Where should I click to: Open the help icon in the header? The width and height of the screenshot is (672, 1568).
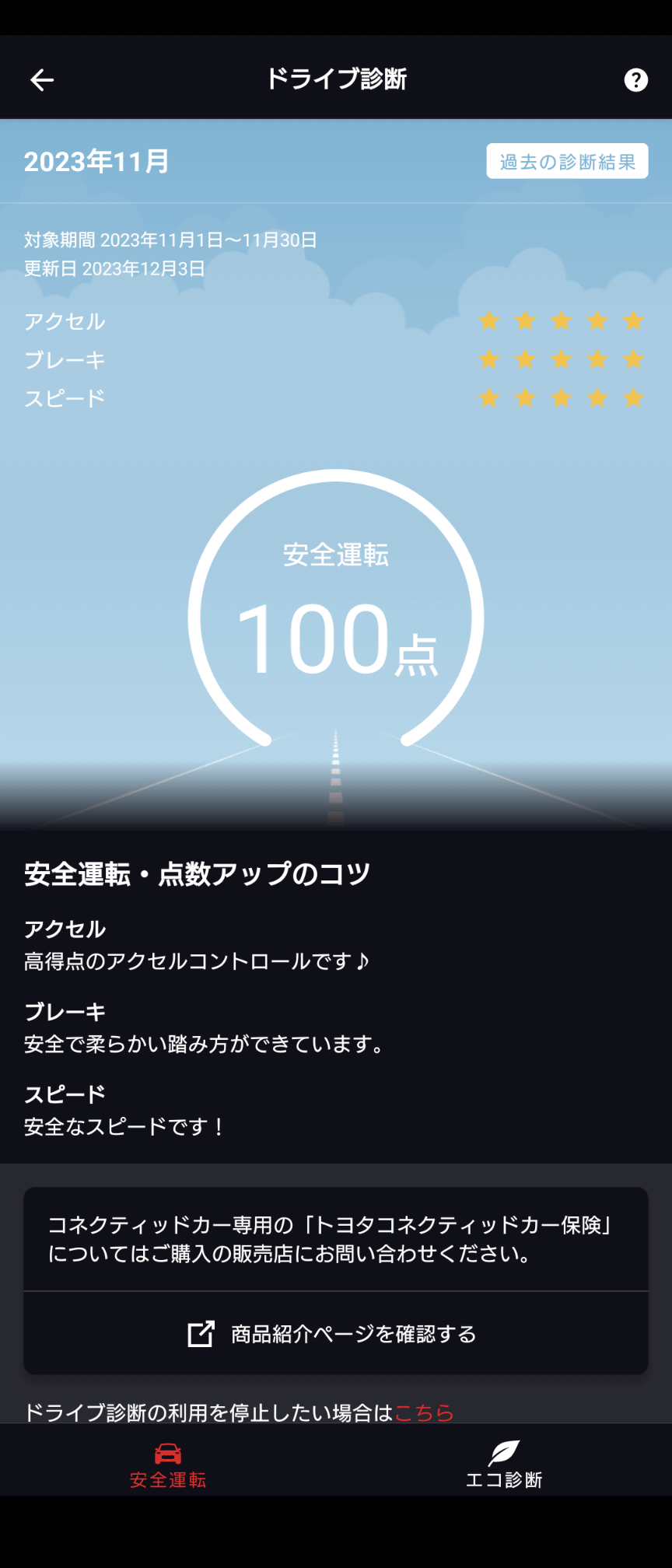636,79
